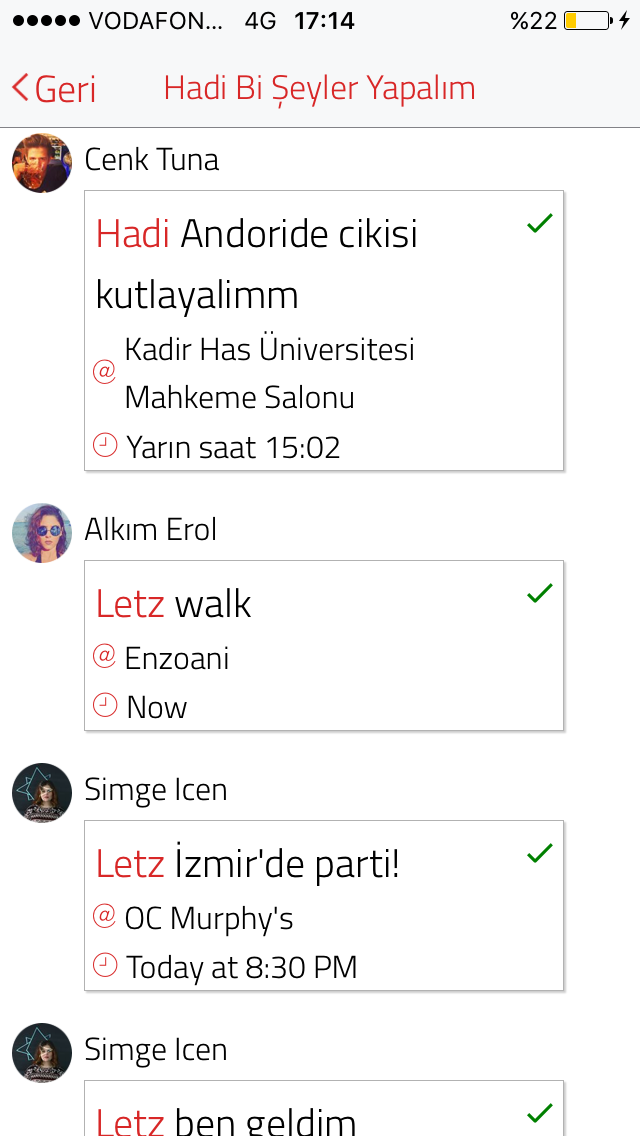Tap Simge Icen's avatar above İzmir'de parti
The image size is (640, 1136).
42,793
